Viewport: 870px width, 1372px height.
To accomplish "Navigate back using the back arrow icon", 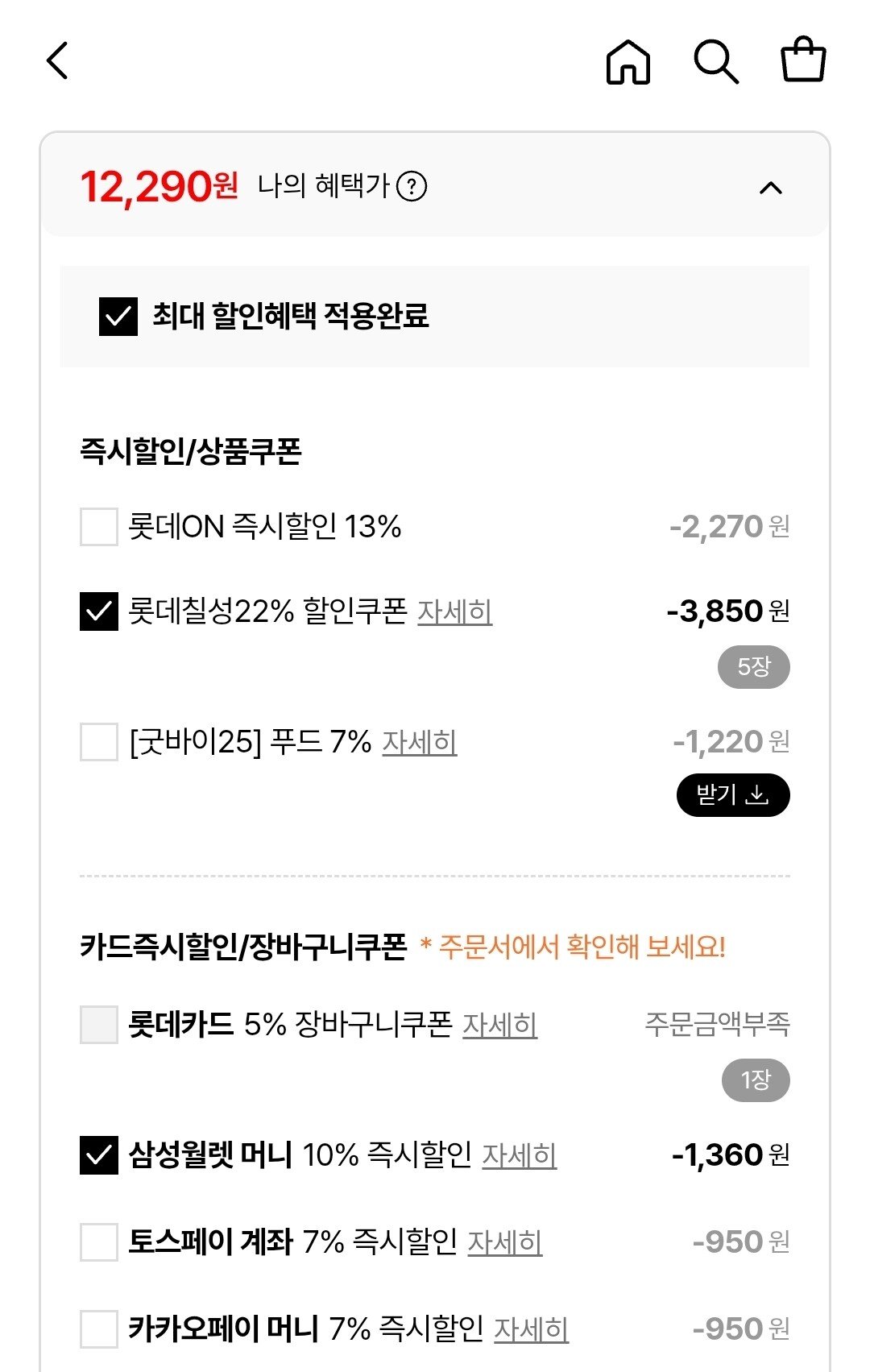I will (56, 62).
